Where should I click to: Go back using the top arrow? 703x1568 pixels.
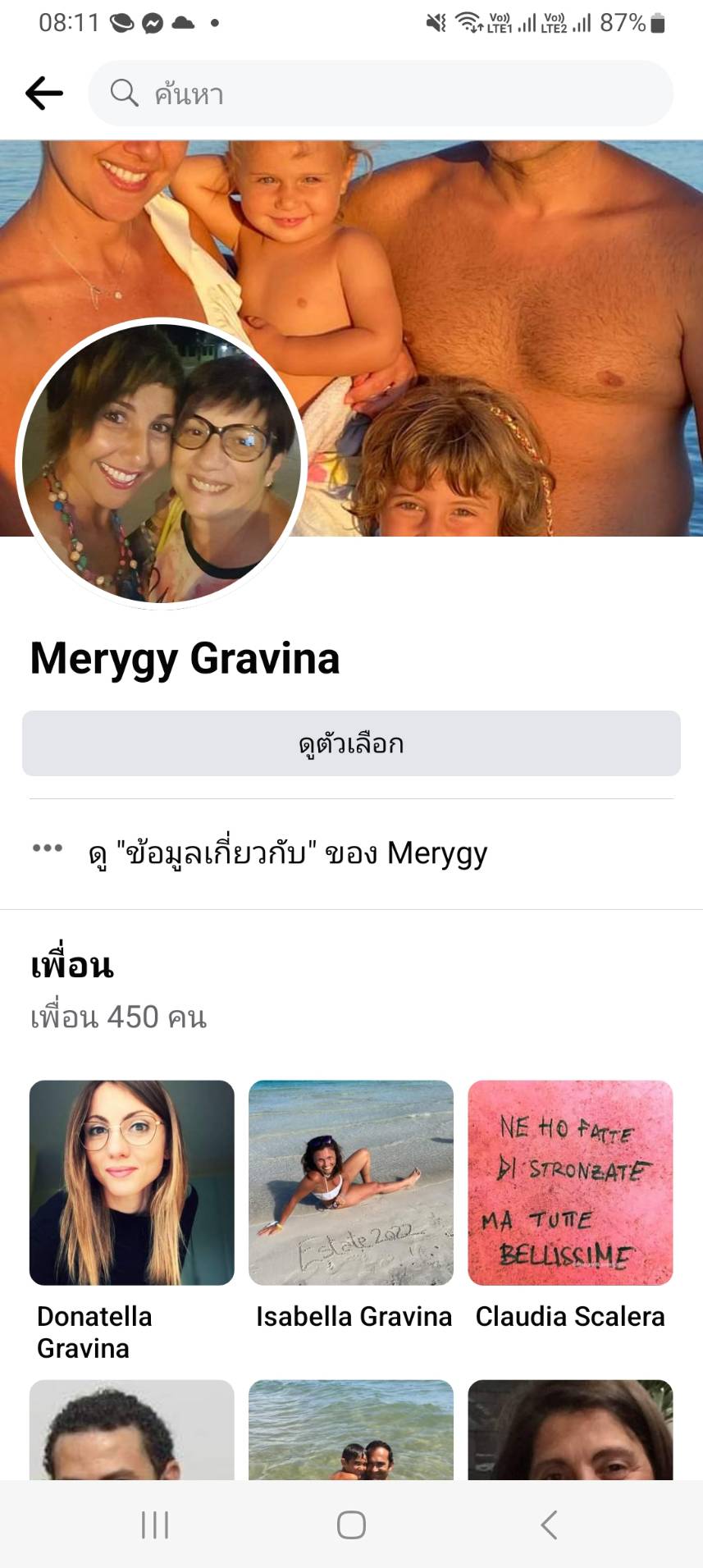coord(44,94)
